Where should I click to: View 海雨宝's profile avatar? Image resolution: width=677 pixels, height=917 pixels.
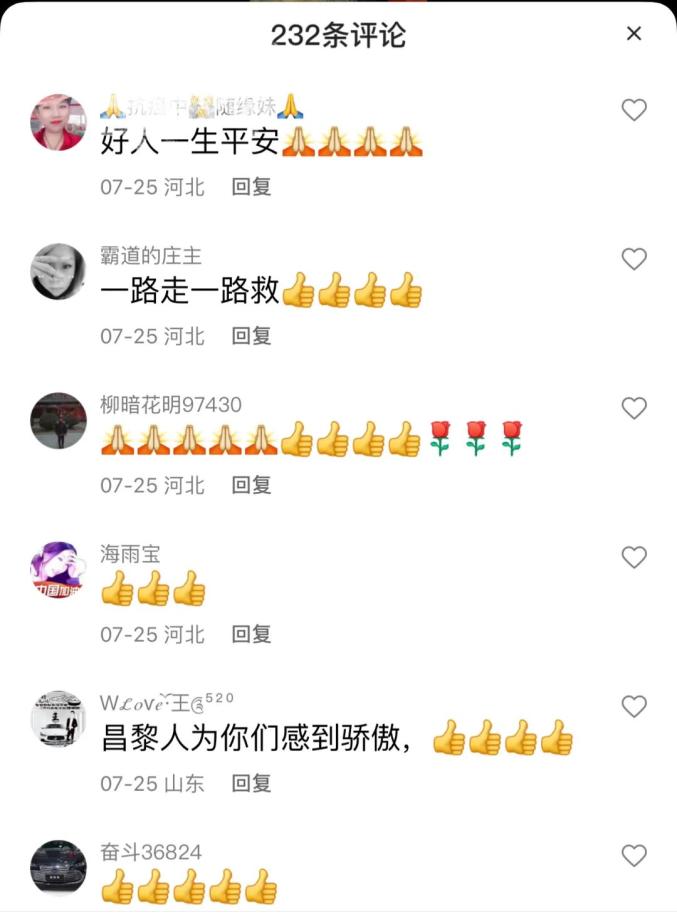[58, 569]
